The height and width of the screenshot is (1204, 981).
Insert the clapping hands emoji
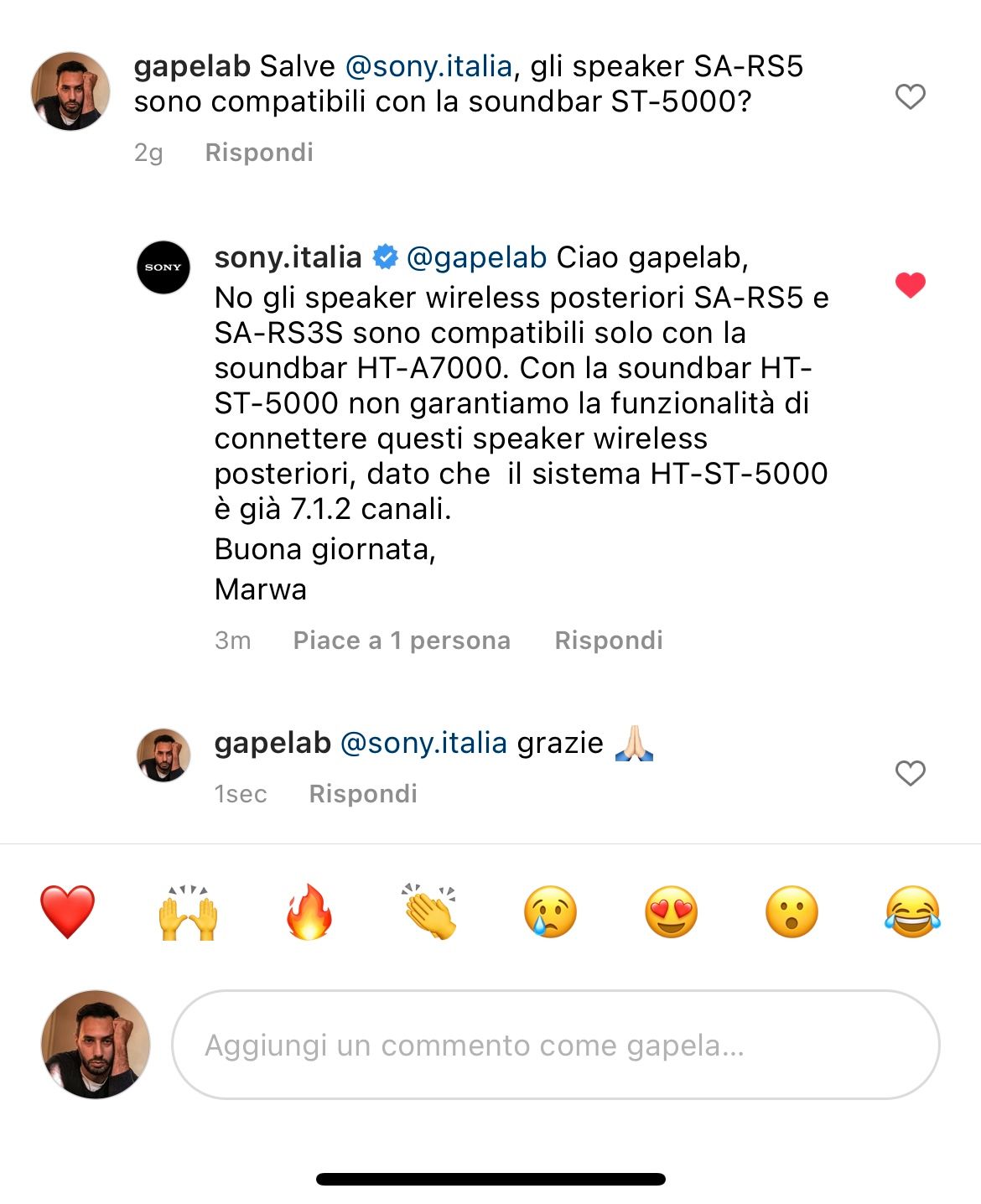[429, 912]
